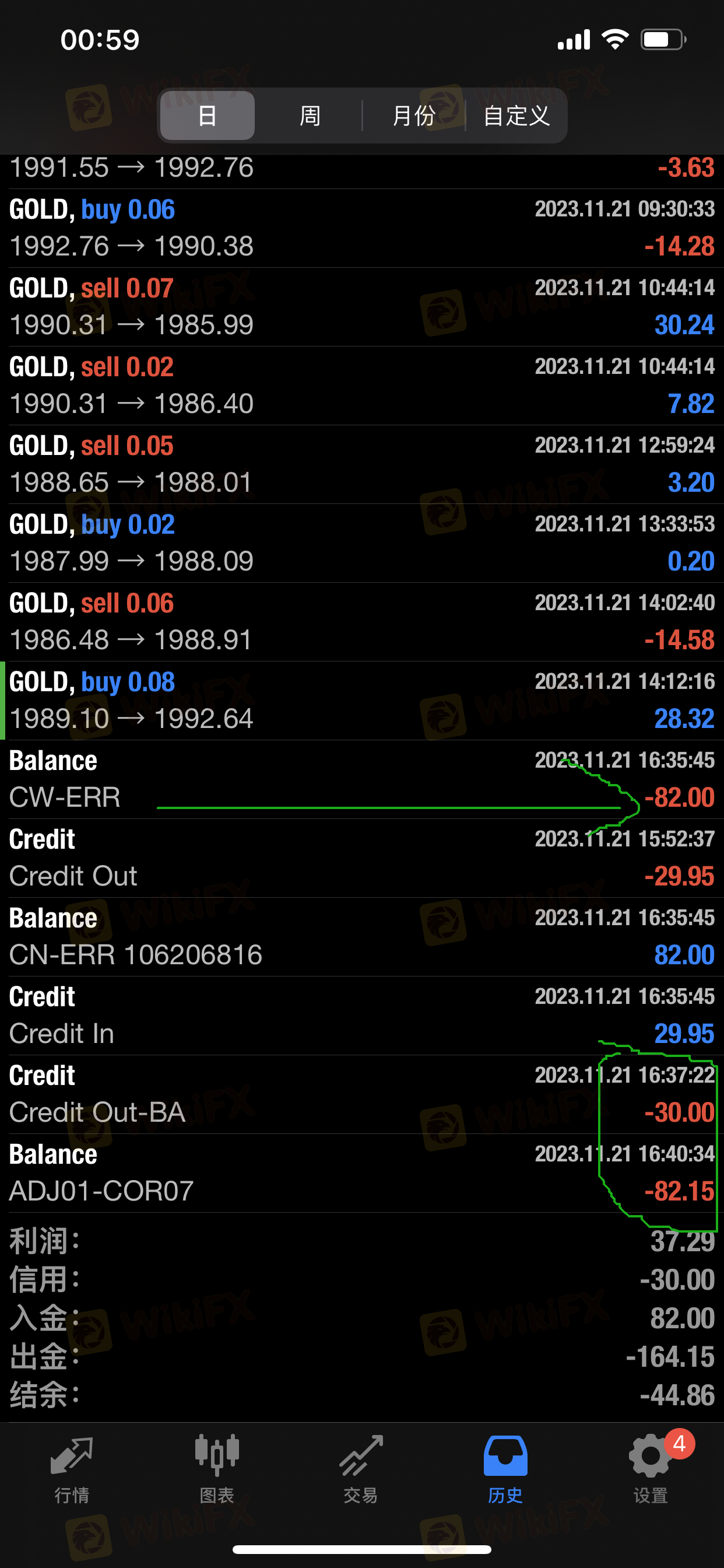Open the GOLD sell 0.07 trade entry

point(361,307)
